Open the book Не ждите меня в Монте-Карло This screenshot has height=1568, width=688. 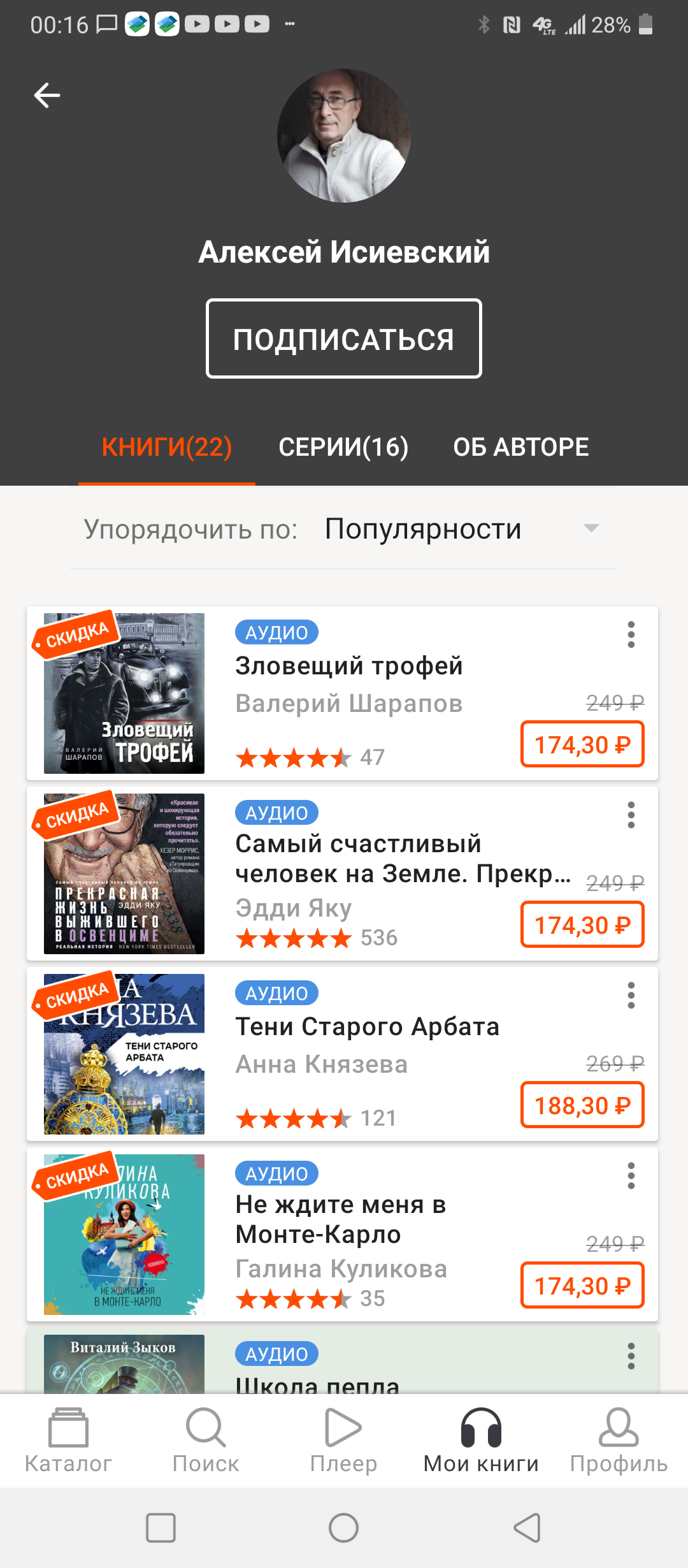pos(341,1219)
